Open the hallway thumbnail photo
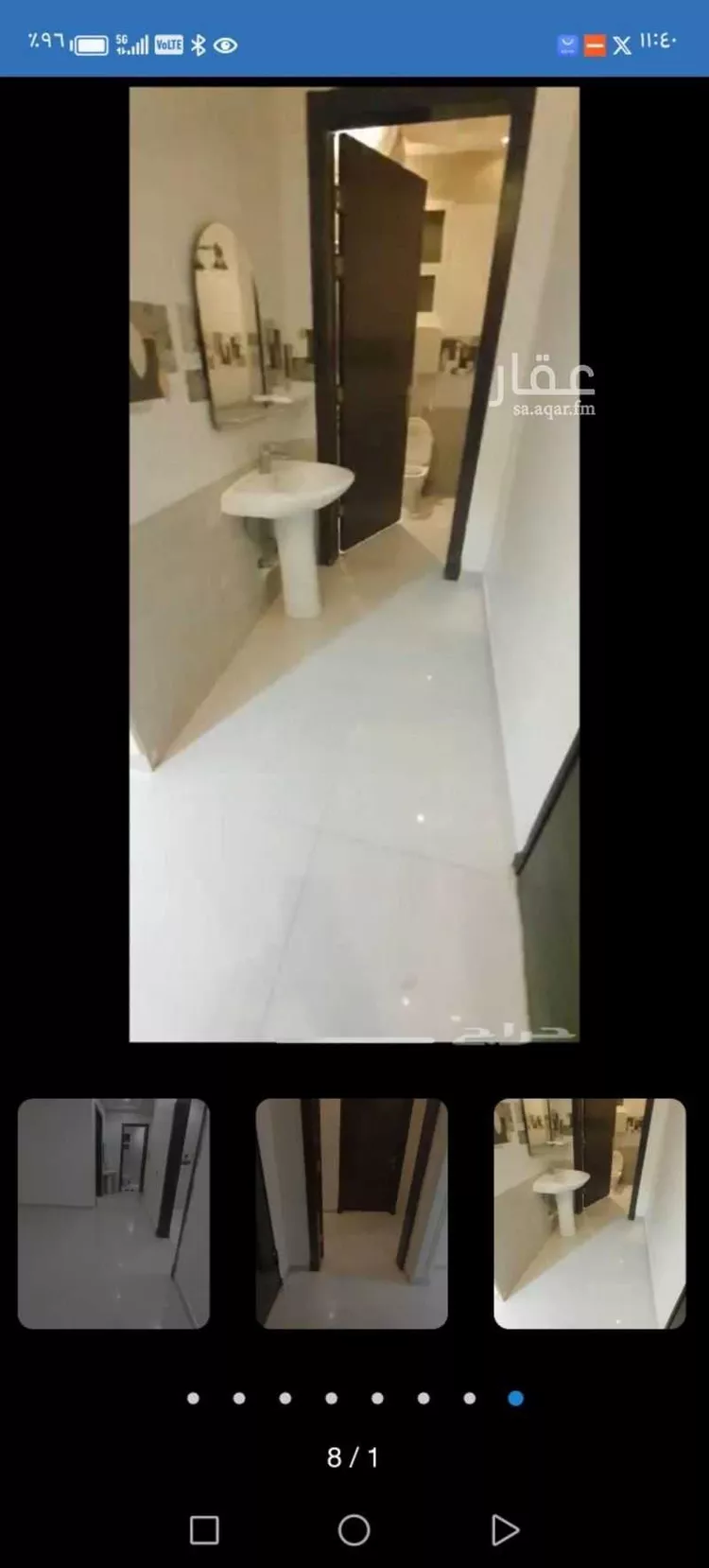Screen dimensions: 709x1568 113,1213
